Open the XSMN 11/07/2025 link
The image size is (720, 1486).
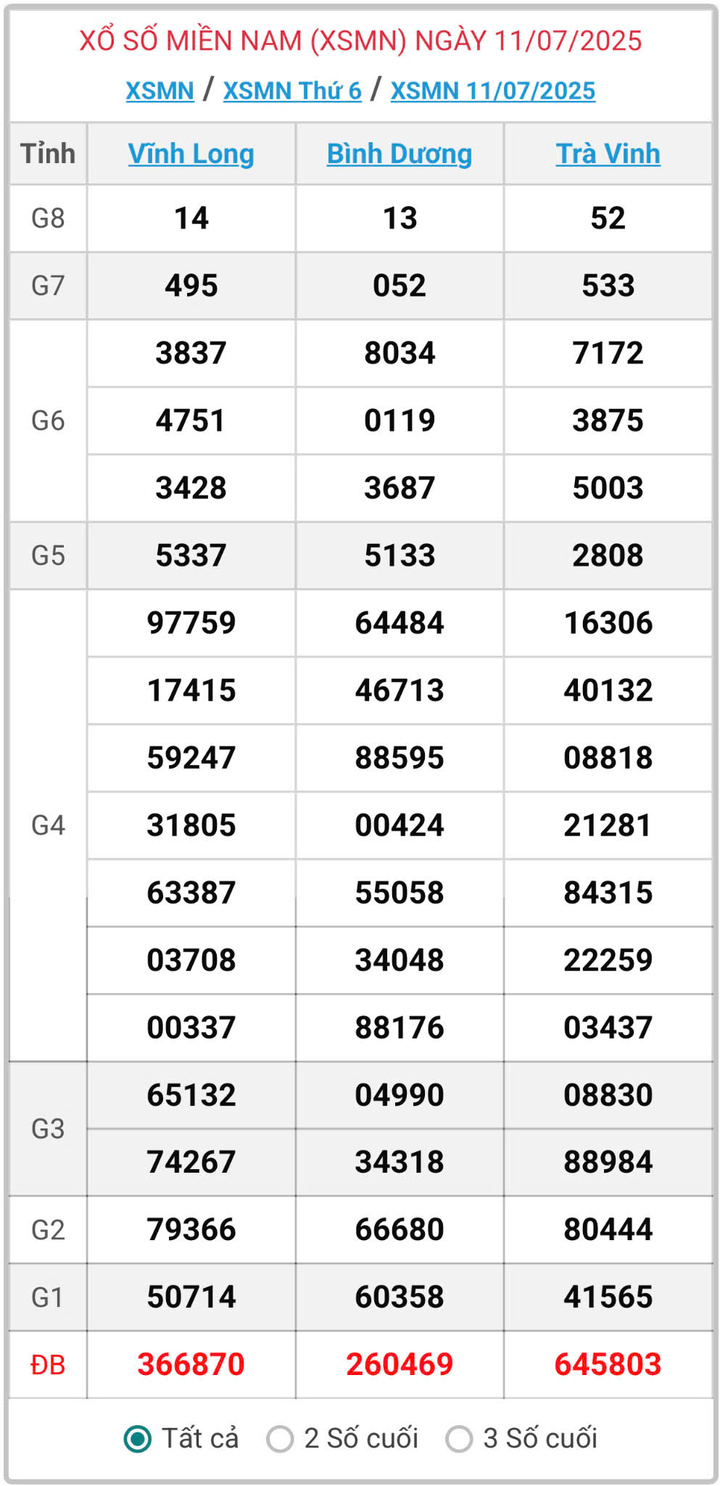coord(493,91)
